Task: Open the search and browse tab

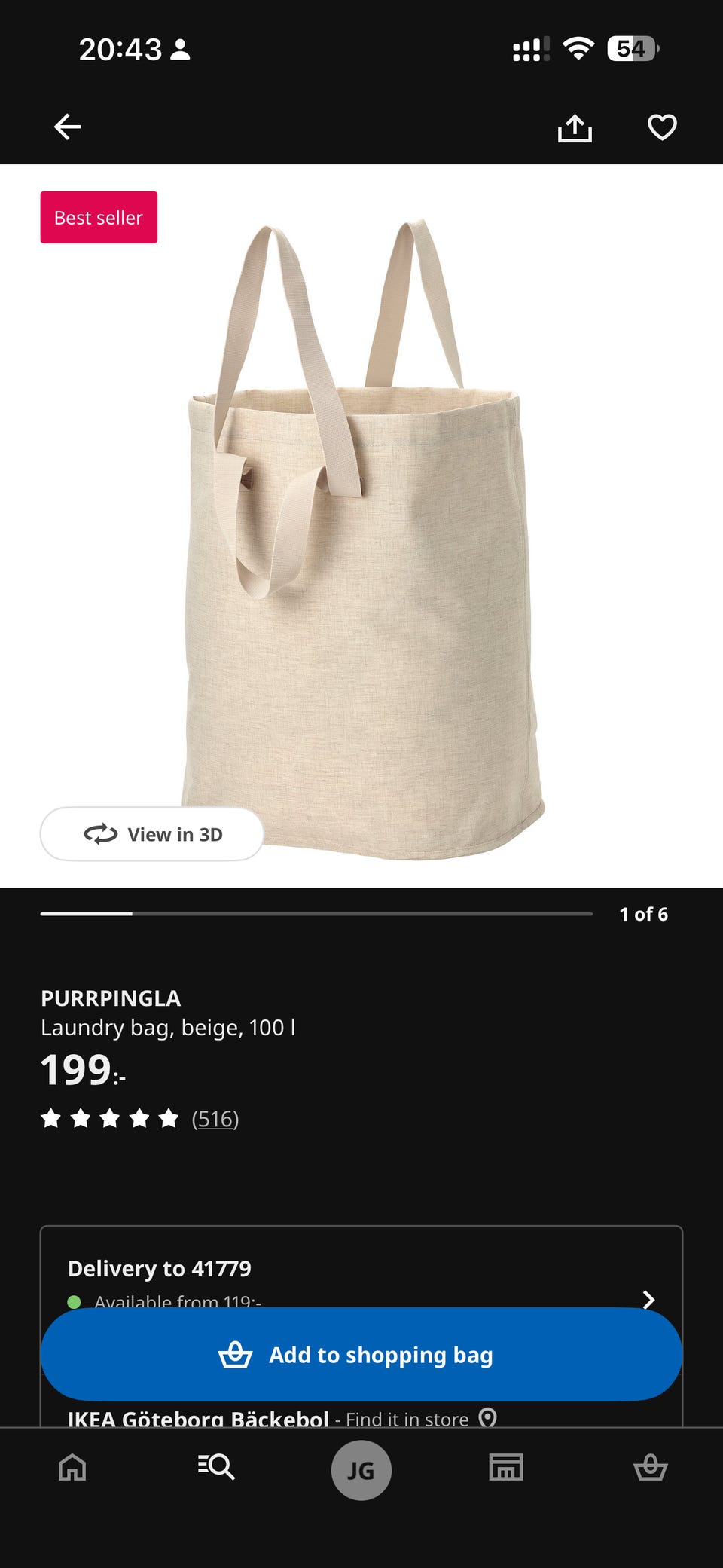Action: coord(216,1467)
